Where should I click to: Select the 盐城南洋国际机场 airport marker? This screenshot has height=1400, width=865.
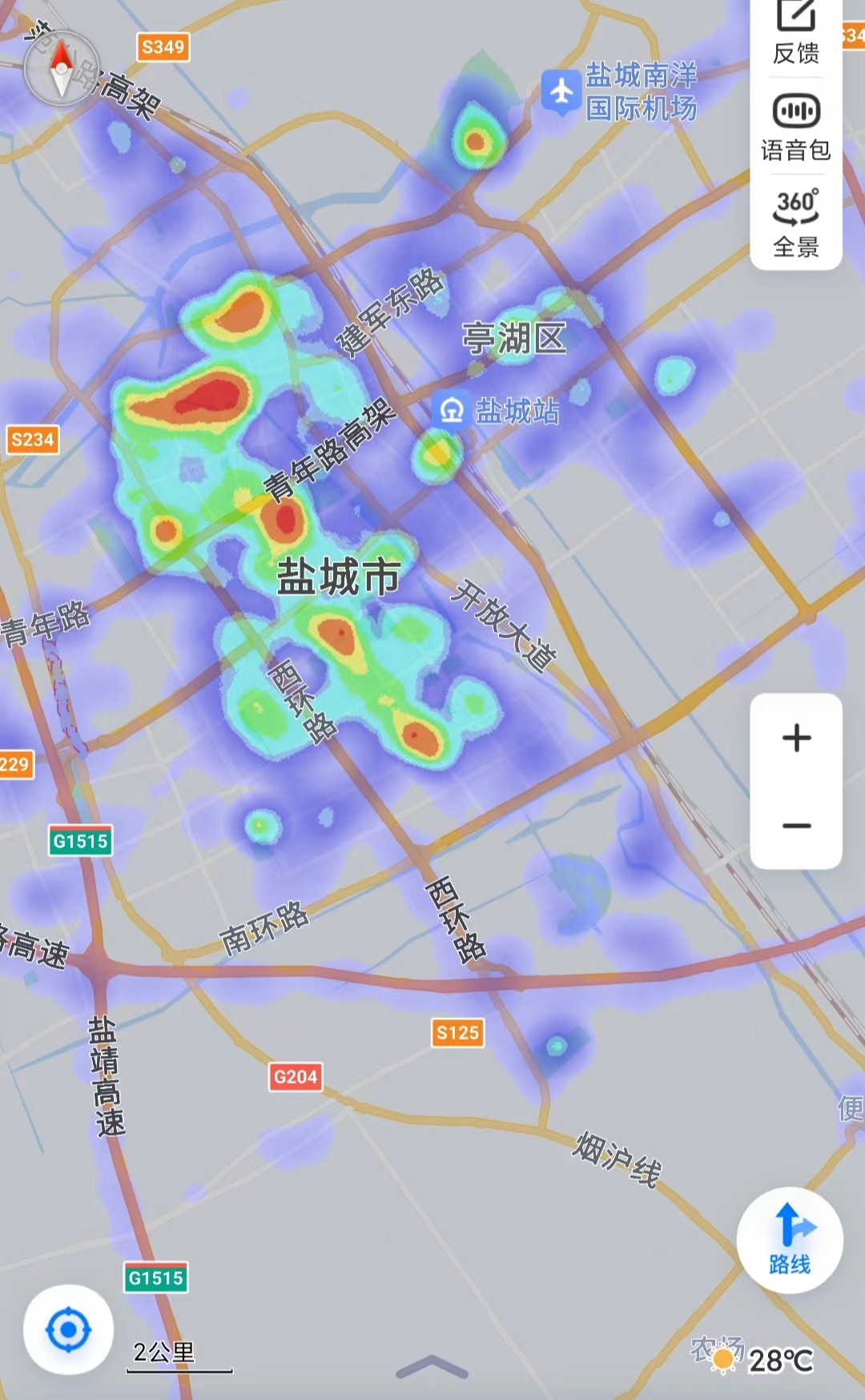(x=561, y=91)
